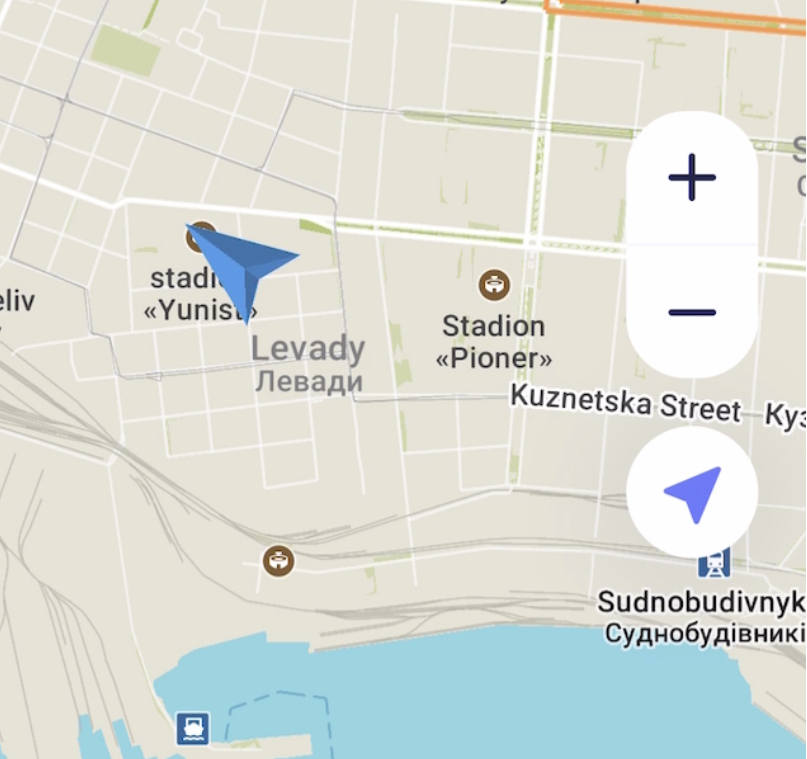
Task: Select the stadium marker south of Levady
Action: point(279,561)
